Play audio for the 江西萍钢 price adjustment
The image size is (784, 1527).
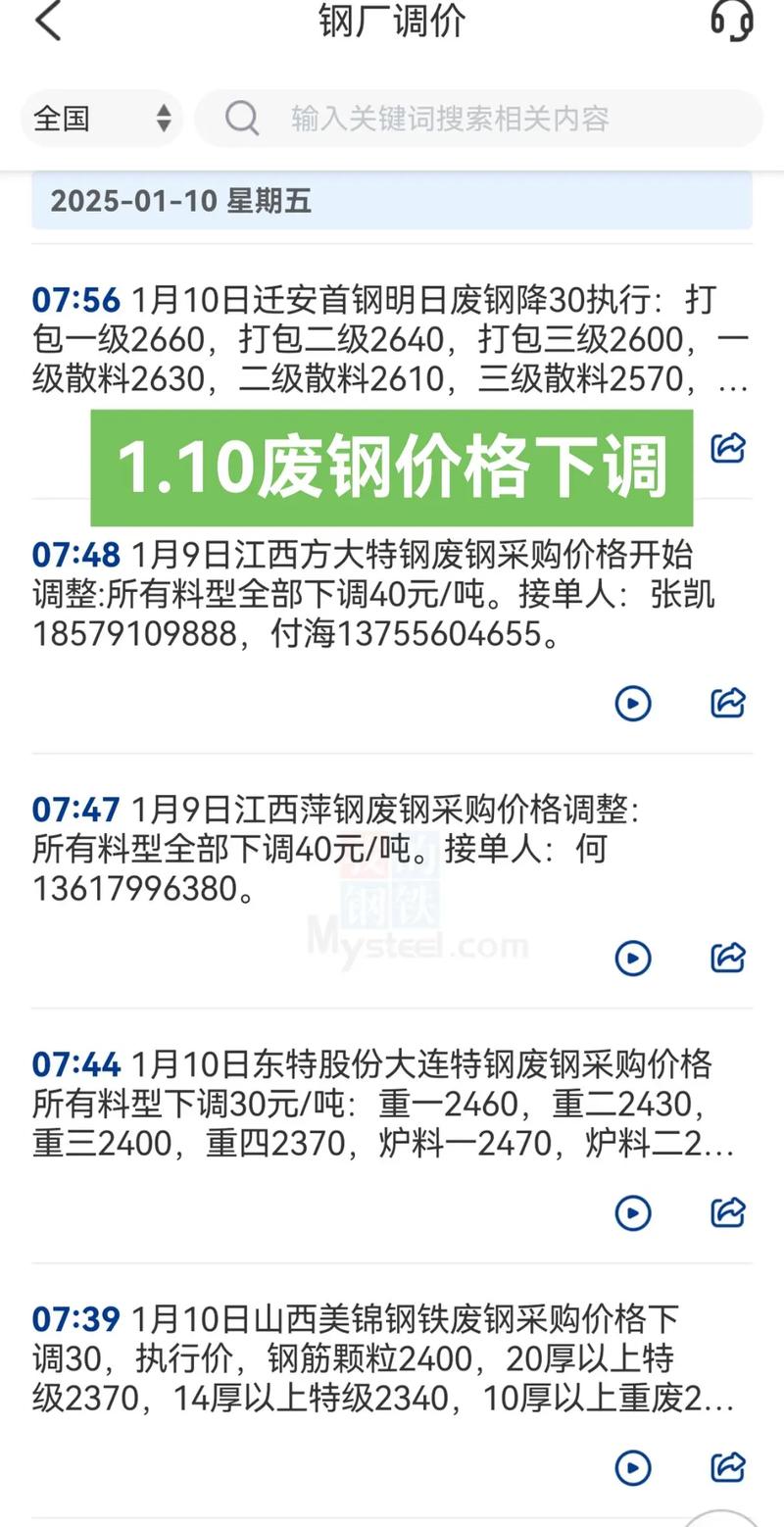click(x=633, y=959)
